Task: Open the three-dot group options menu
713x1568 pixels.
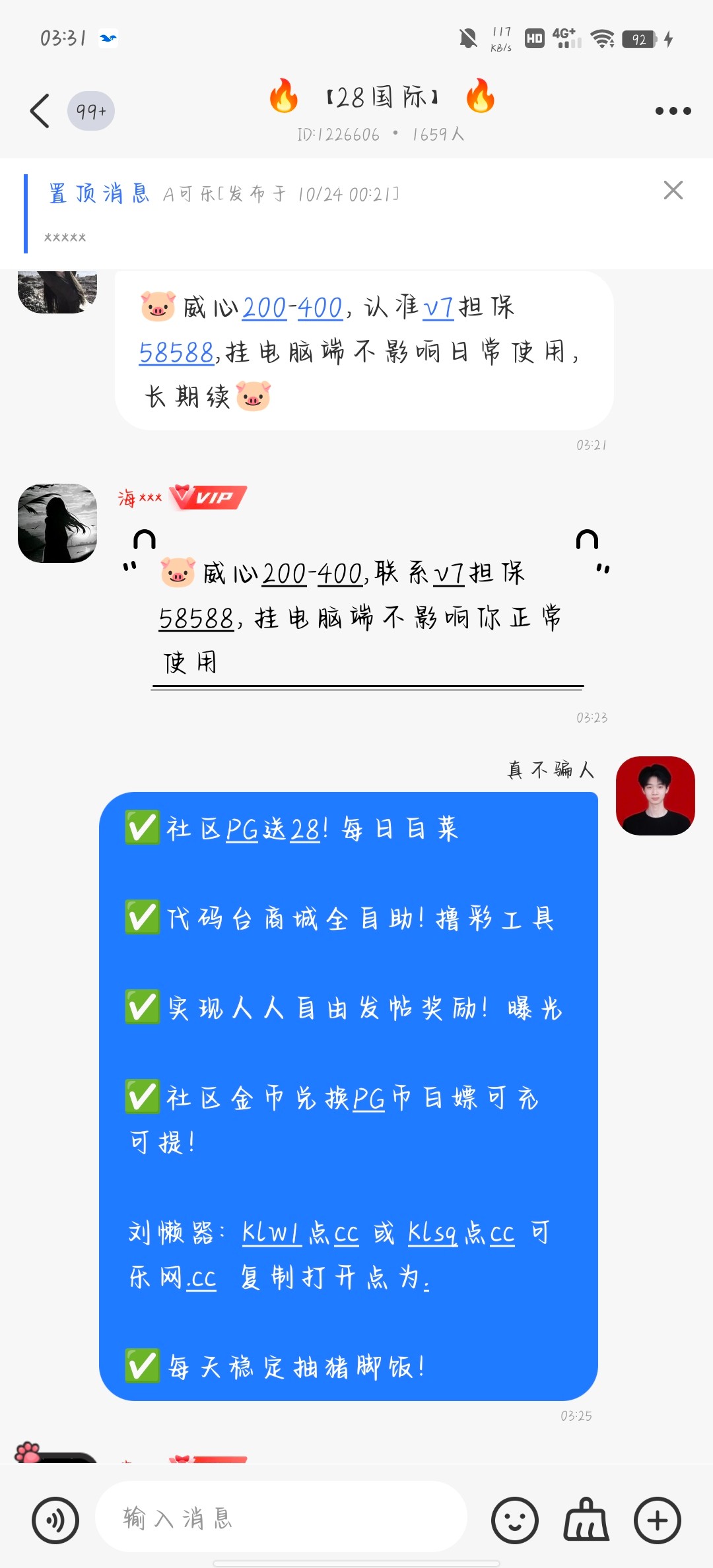Action: coord(672,110)
